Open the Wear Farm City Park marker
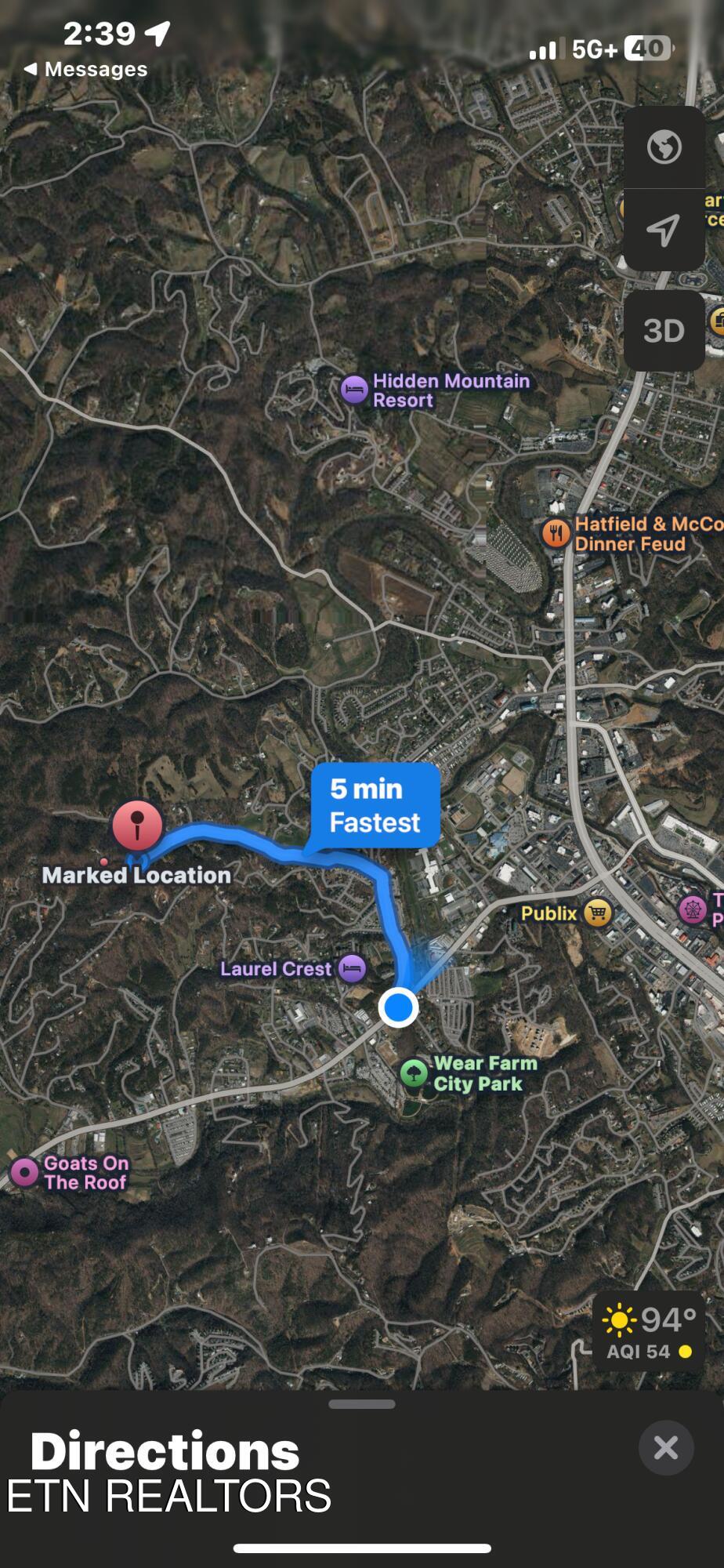 [x=414, y=1073]
